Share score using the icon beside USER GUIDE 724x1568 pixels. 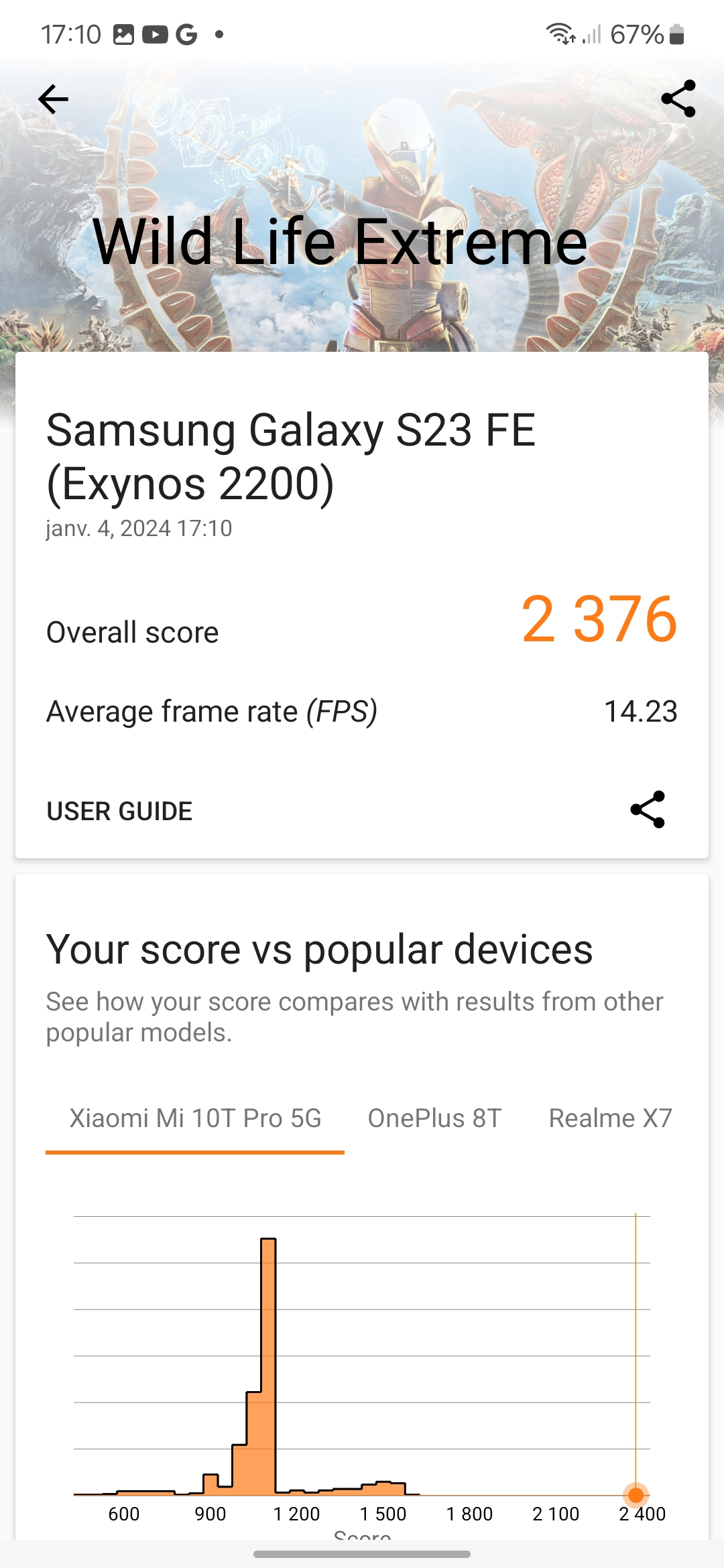coord(647,809)
